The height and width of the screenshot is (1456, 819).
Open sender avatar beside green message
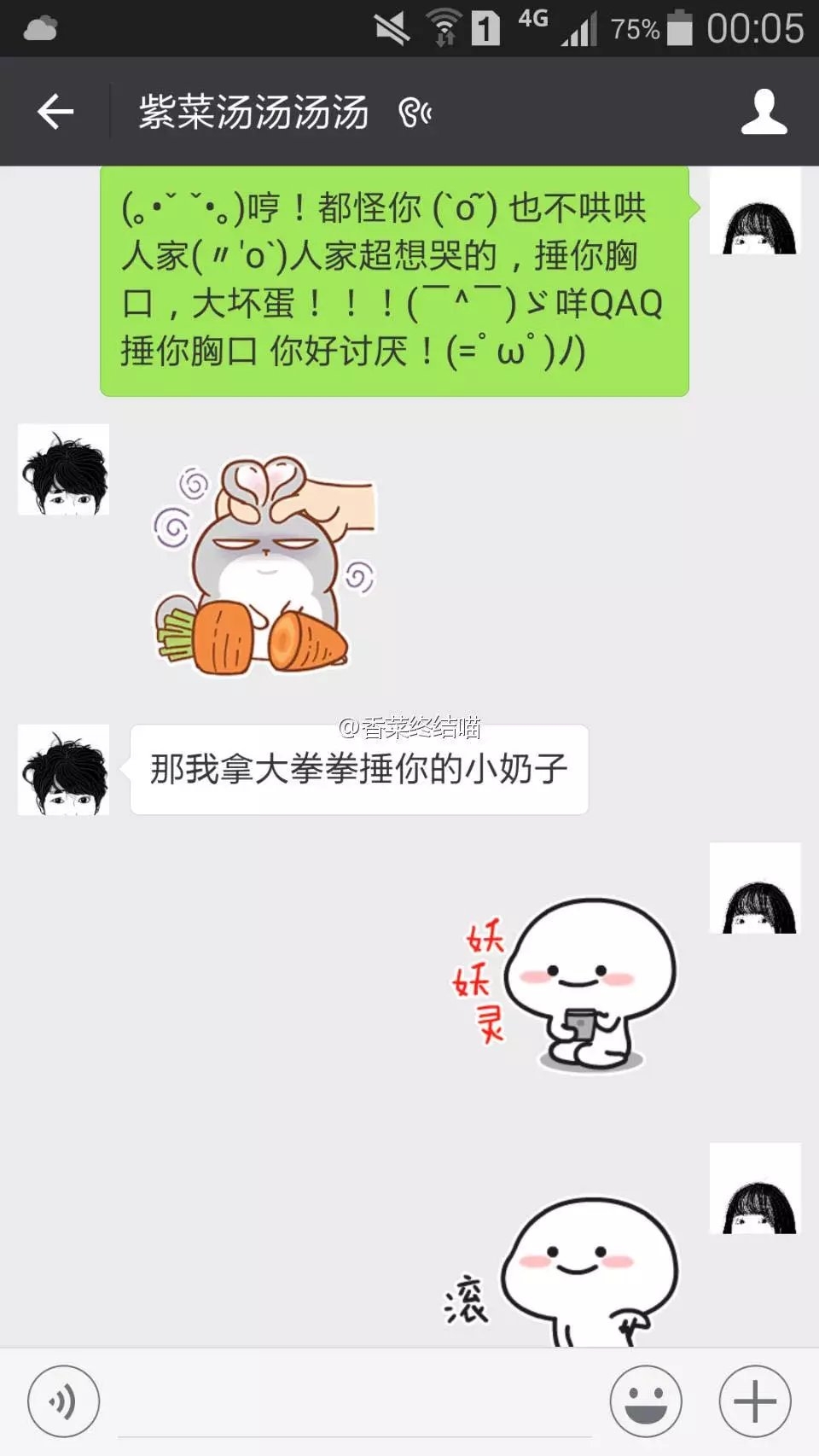tap(755, 211)
